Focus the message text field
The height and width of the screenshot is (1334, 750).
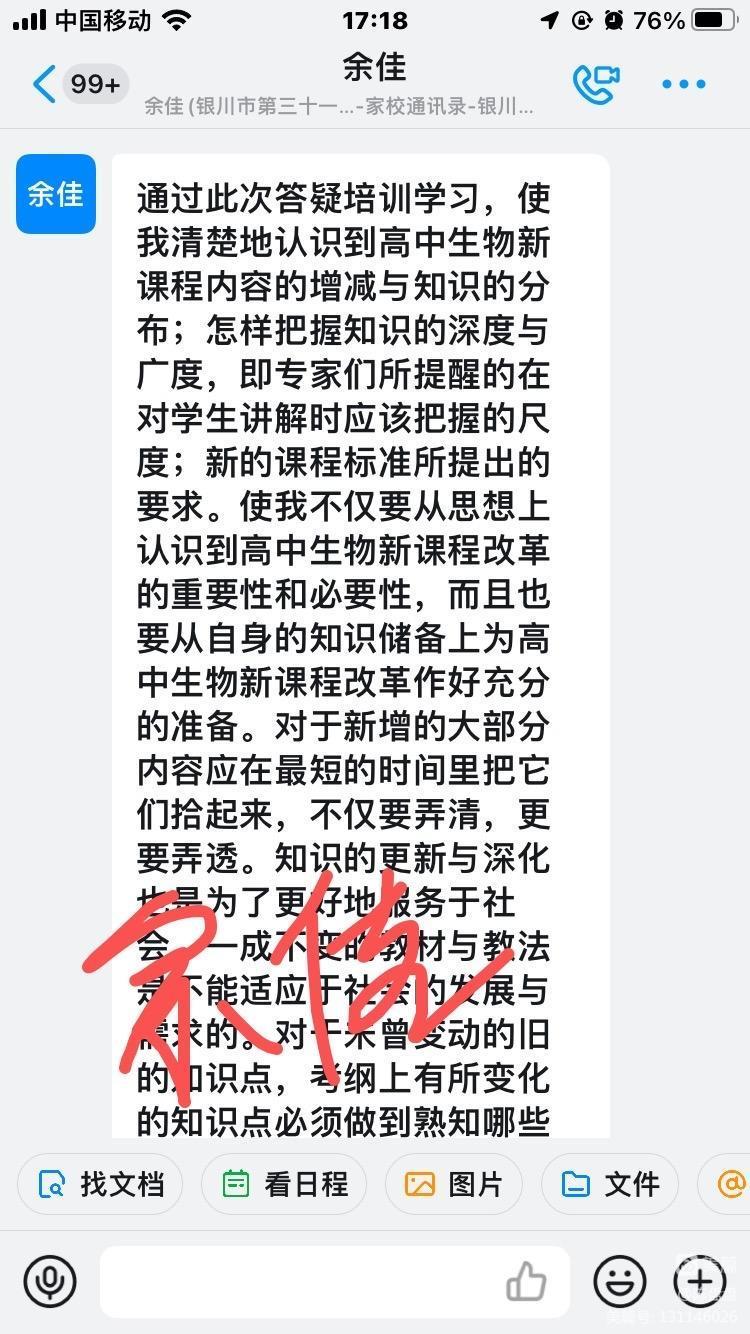click(x=300, y=1281)
